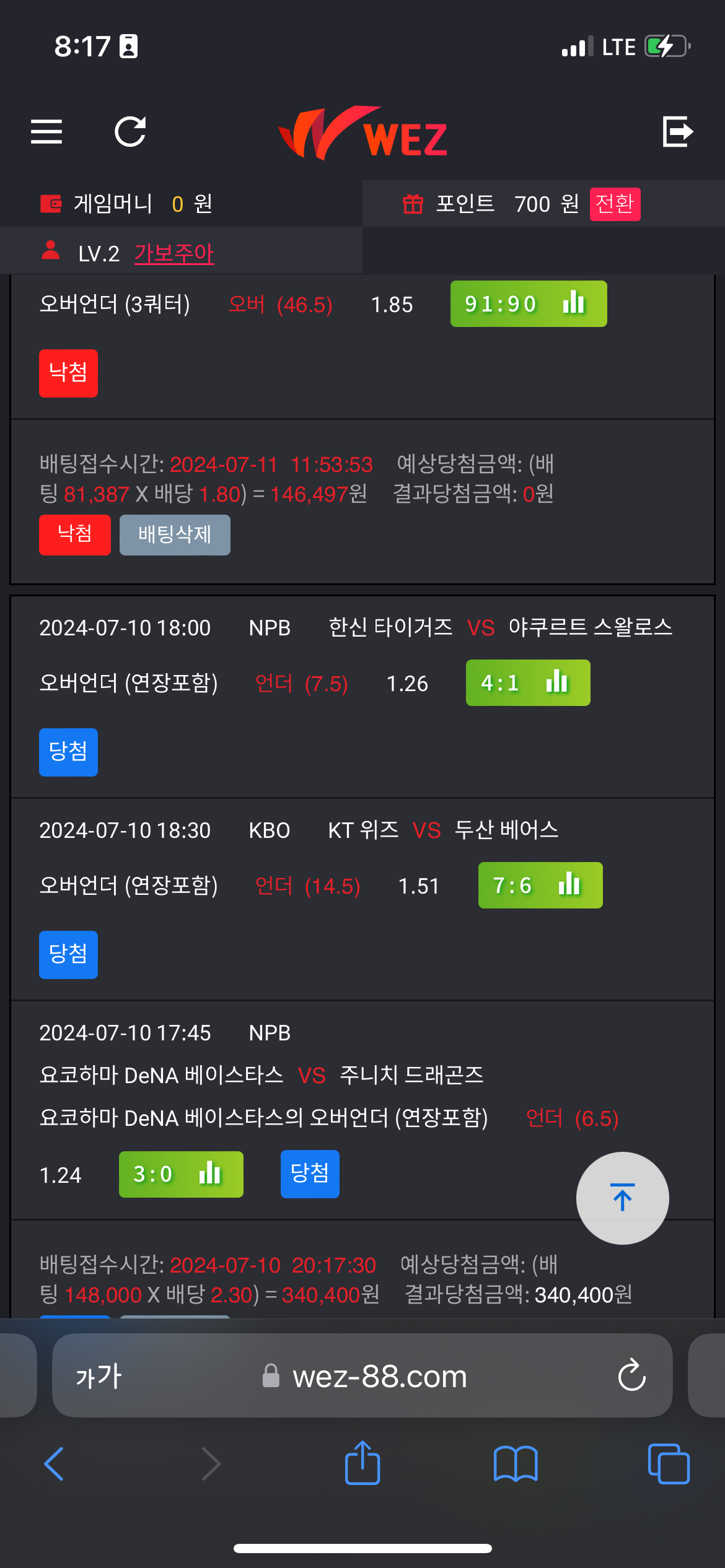Go back to the previous page
Screen dimensions: 725x1568
click(x=54, y=1464)
